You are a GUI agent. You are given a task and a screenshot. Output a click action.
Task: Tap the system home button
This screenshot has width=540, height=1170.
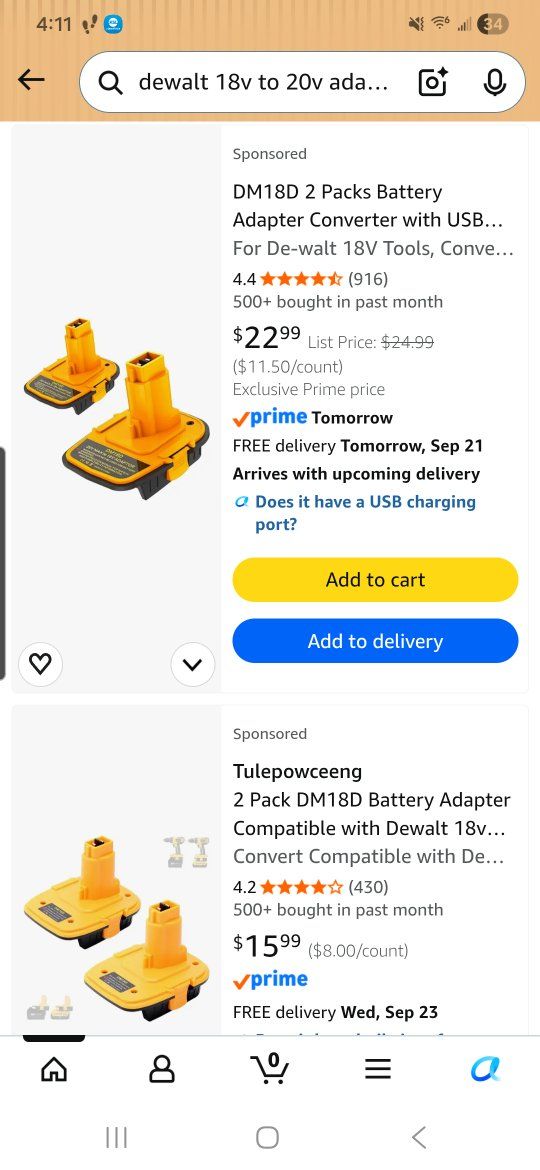(x=267, y=1137)
